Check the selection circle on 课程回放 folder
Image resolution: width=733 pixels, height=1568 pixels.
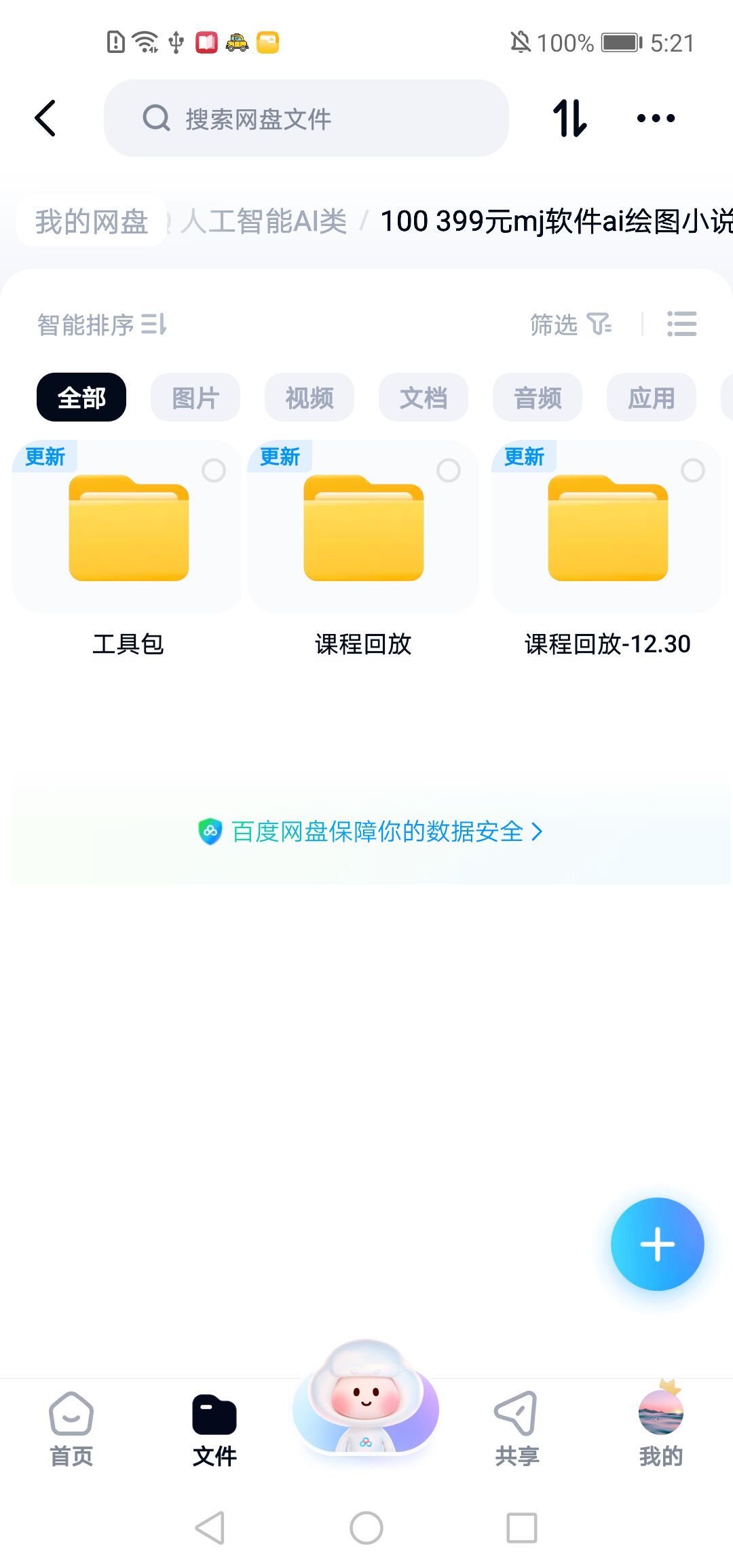[x=449, y=470]
